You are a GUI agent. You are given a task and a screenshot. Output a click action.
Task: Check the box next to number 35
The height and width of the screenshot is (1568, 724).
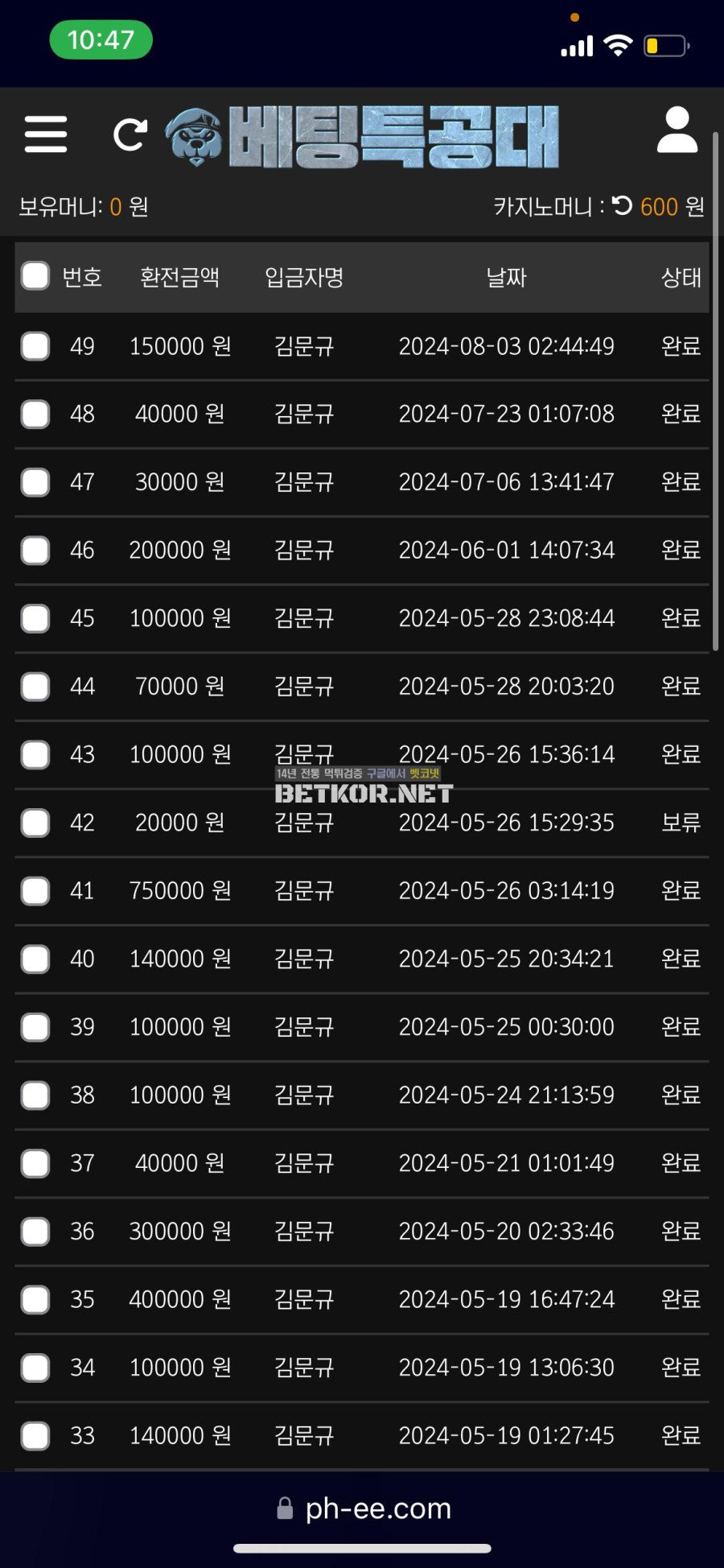[35, 1299]
